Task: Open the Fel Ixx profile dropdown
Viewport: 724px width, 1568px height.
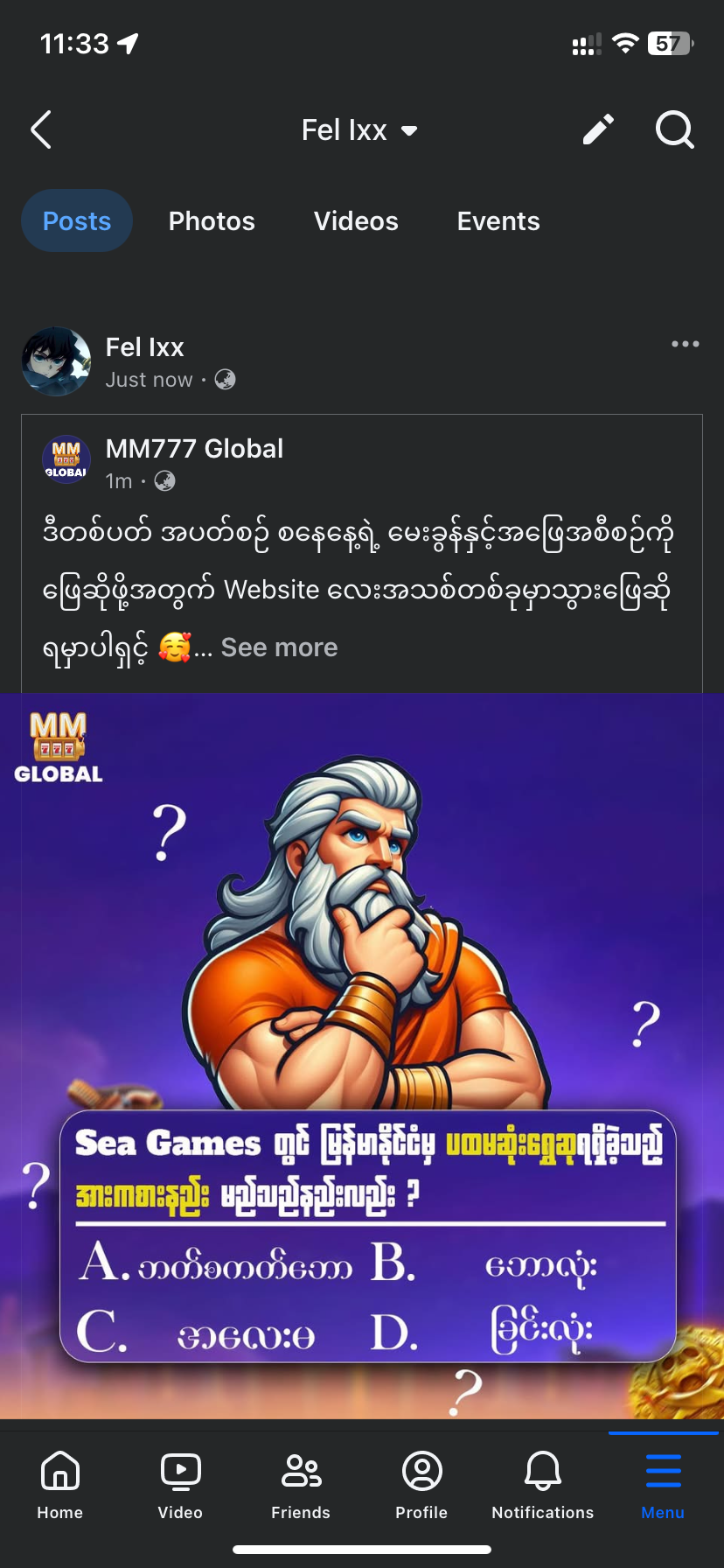Action: click(x=359, y=130)
